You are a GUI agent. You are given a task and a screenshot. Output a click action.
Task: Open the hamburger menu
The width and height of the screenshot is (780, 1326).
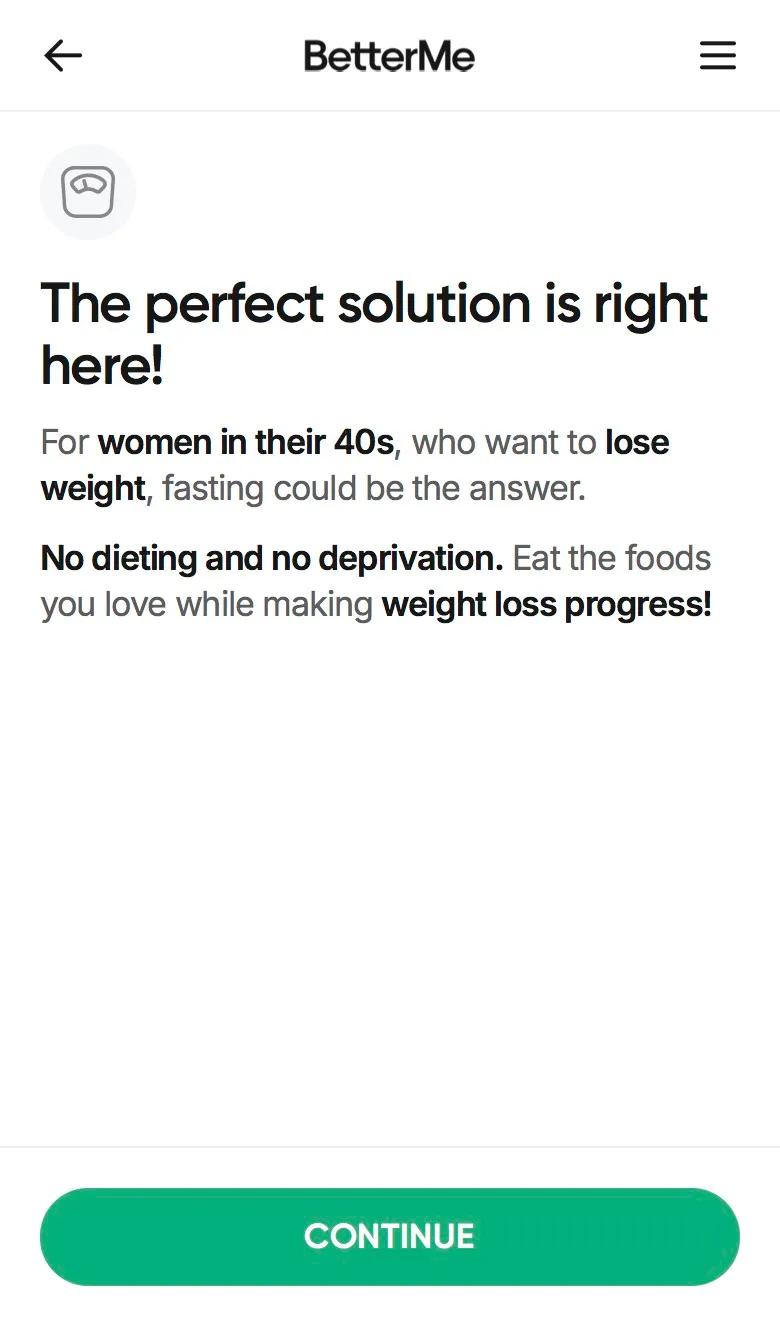(717, 56)
